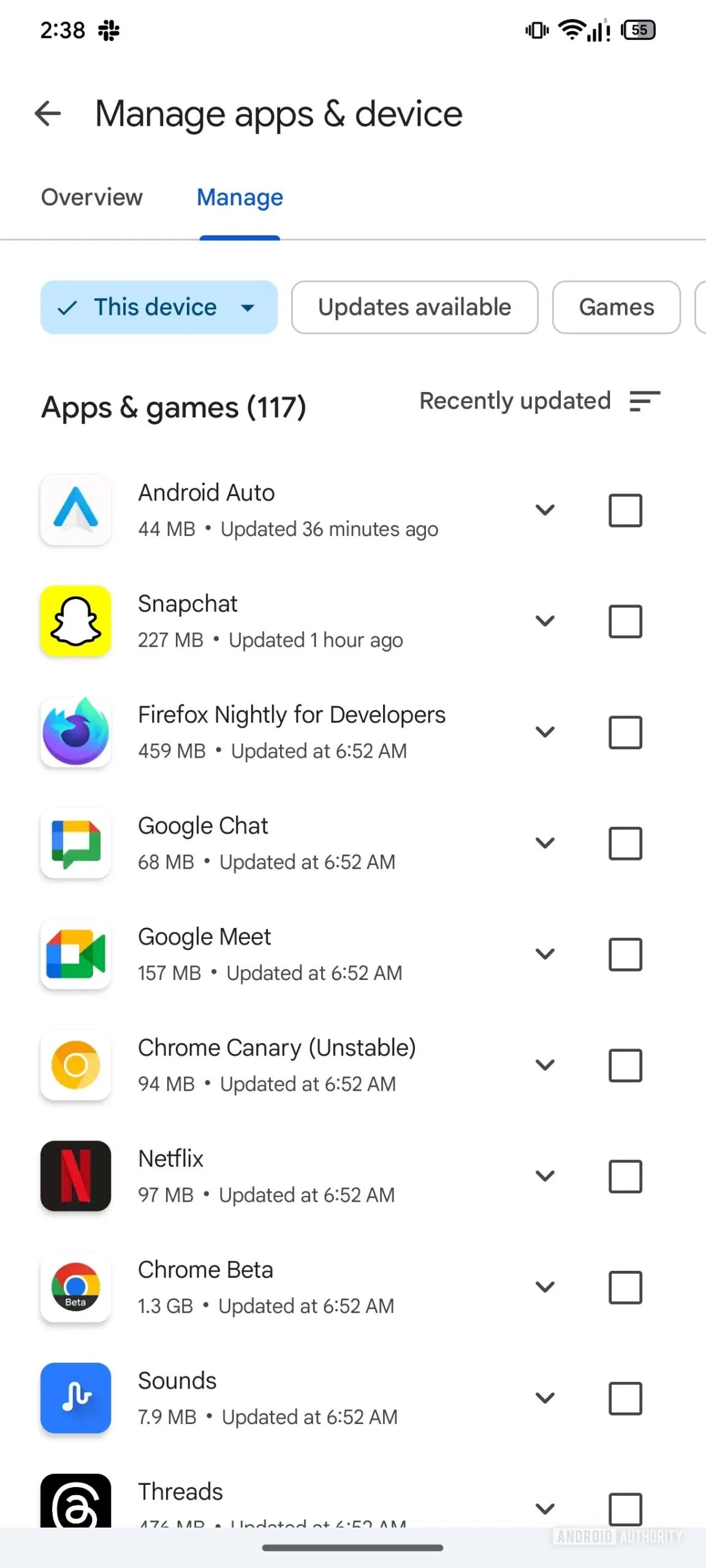Check the checkbox next to Android Auto

(x=624, y=510)
